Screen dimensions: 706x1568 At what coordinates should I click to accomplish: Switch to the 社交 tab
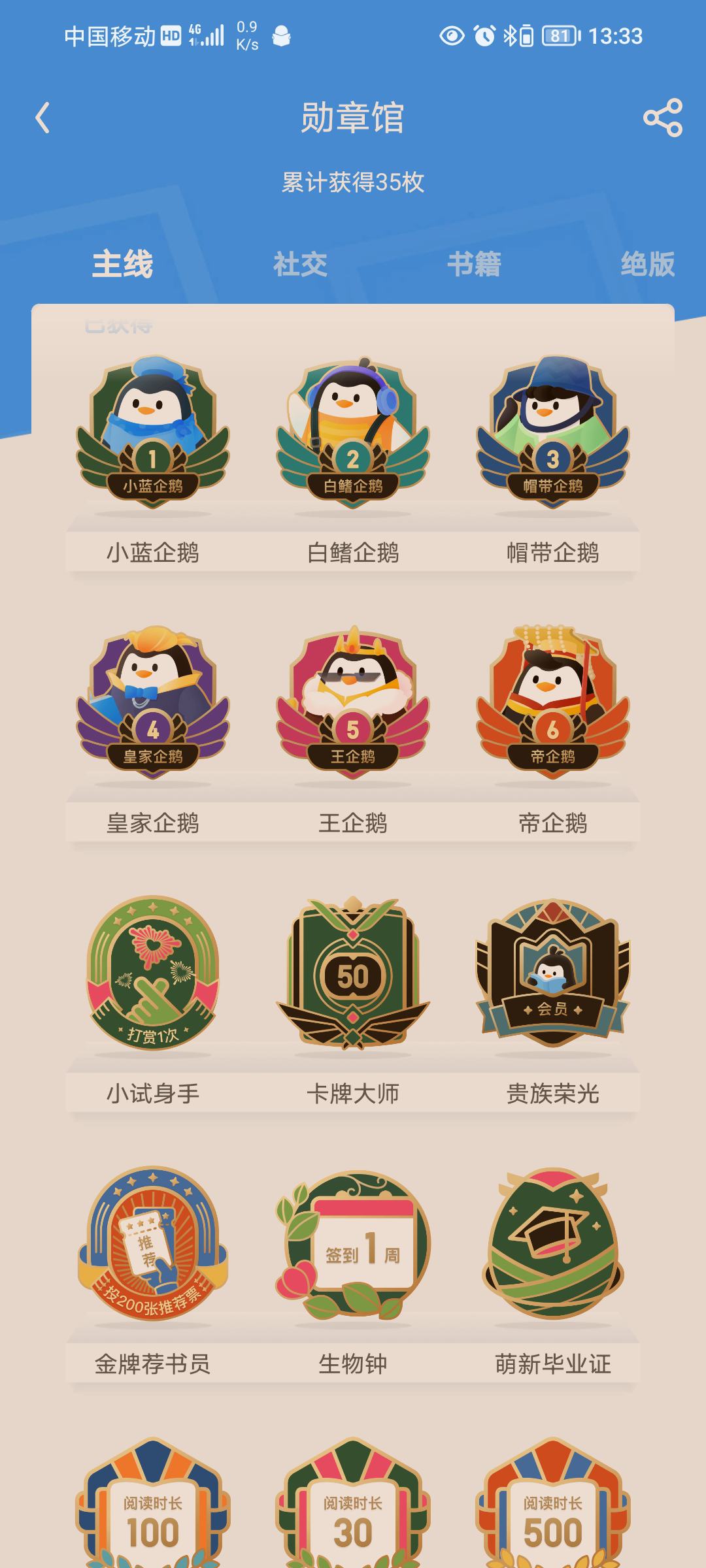click(300, 265)
